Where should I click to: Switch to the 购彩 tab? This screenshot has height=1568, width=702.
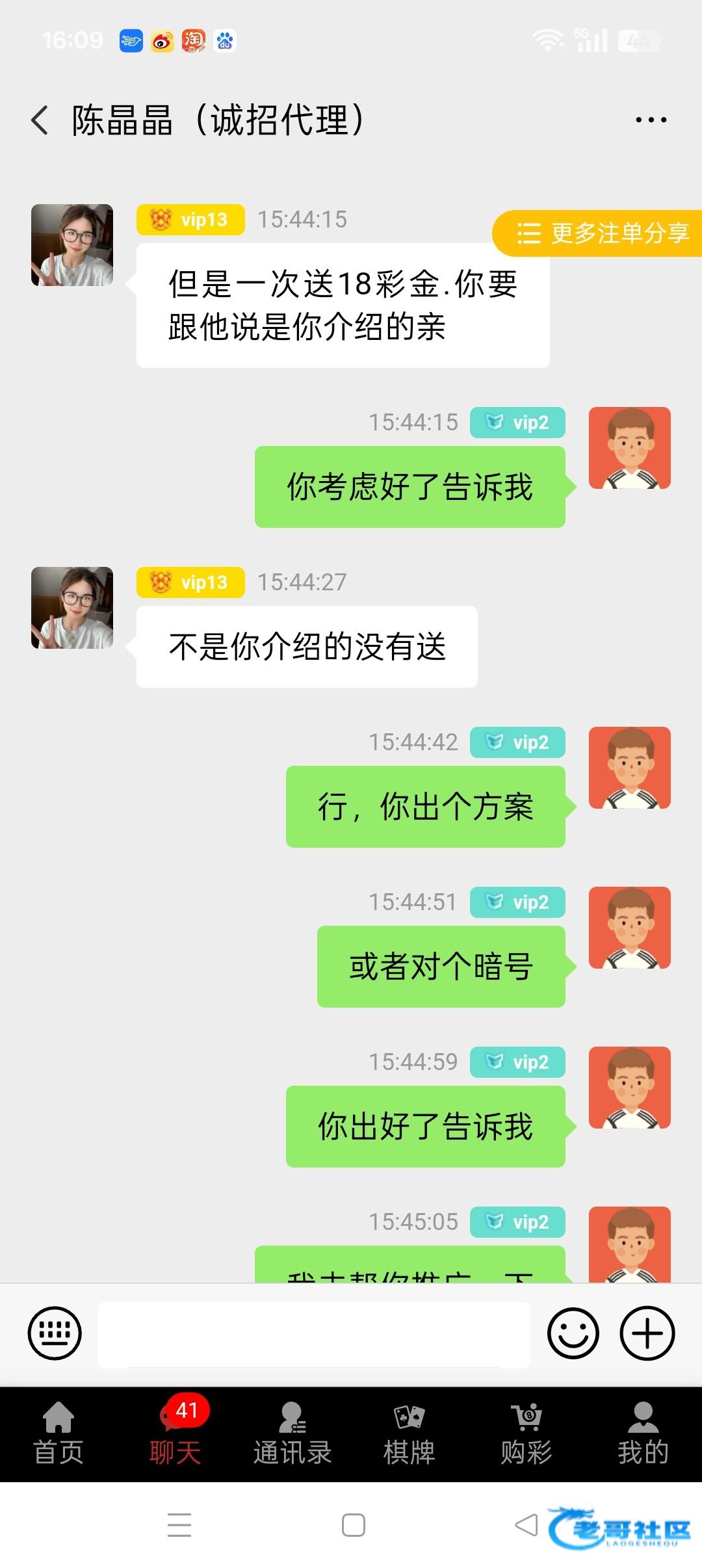click(526, 1435)
